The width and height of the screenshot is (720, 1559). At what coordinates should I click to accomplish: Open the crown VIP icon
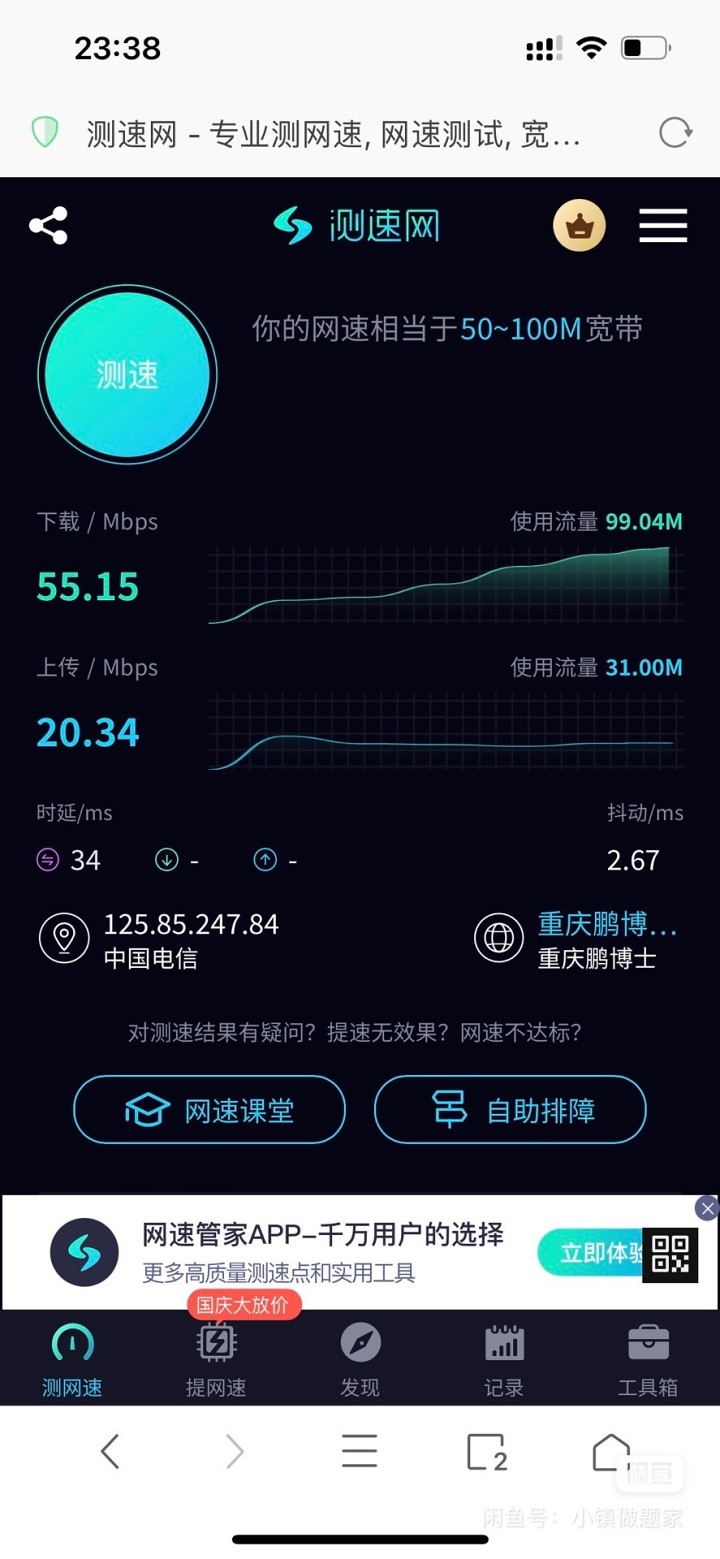coord(579,226)
